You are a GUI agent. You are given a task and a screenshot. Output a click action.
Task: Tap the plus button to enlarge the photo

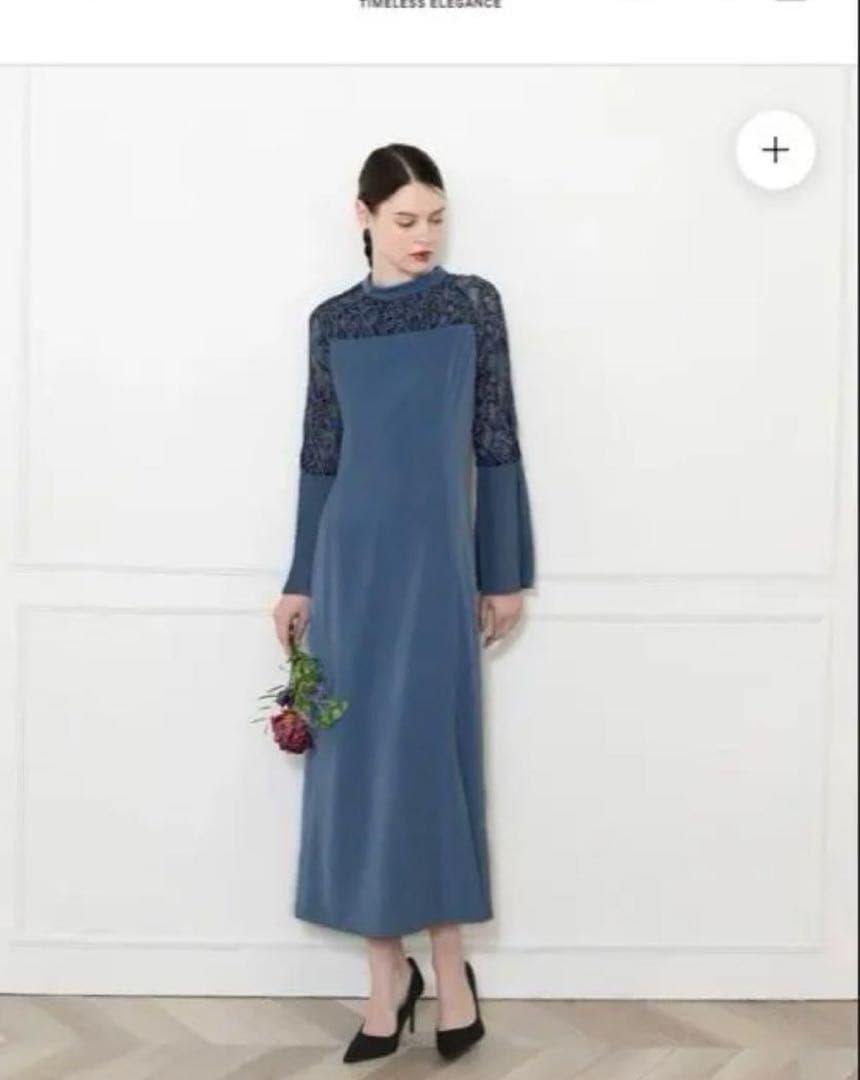(775, 150)
